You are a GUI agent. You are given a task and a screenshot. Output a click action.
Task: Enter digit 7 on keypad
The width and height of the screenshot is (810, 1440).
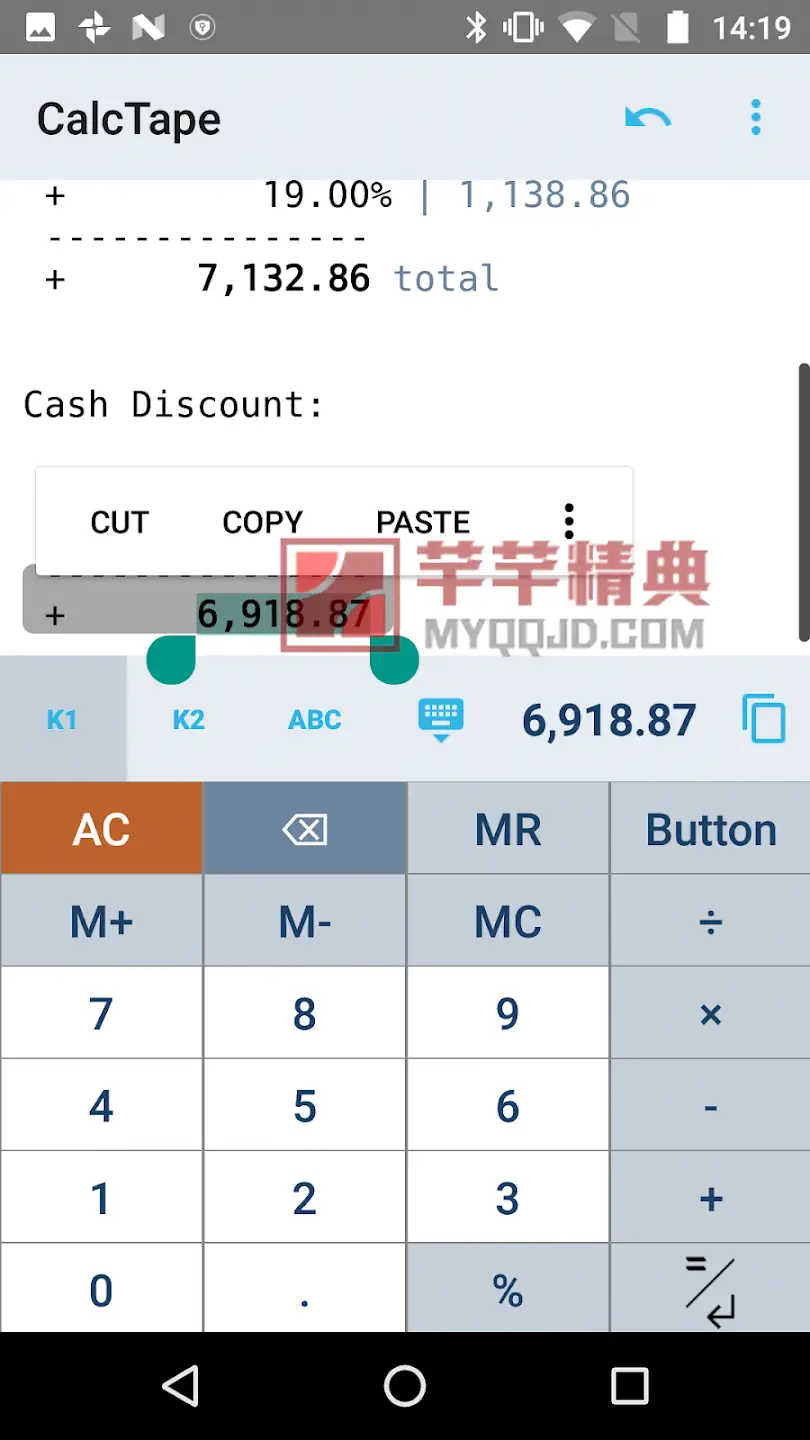(x=101, y=1013)
